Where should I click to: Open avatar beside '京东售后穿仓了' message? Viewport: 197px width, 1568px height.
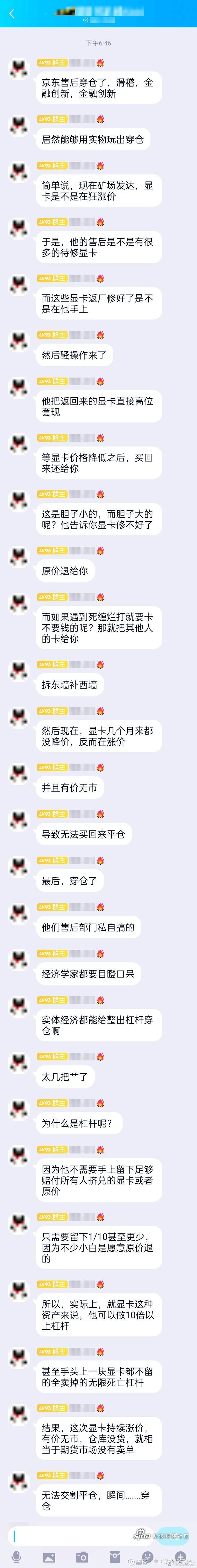coord(19,69)
